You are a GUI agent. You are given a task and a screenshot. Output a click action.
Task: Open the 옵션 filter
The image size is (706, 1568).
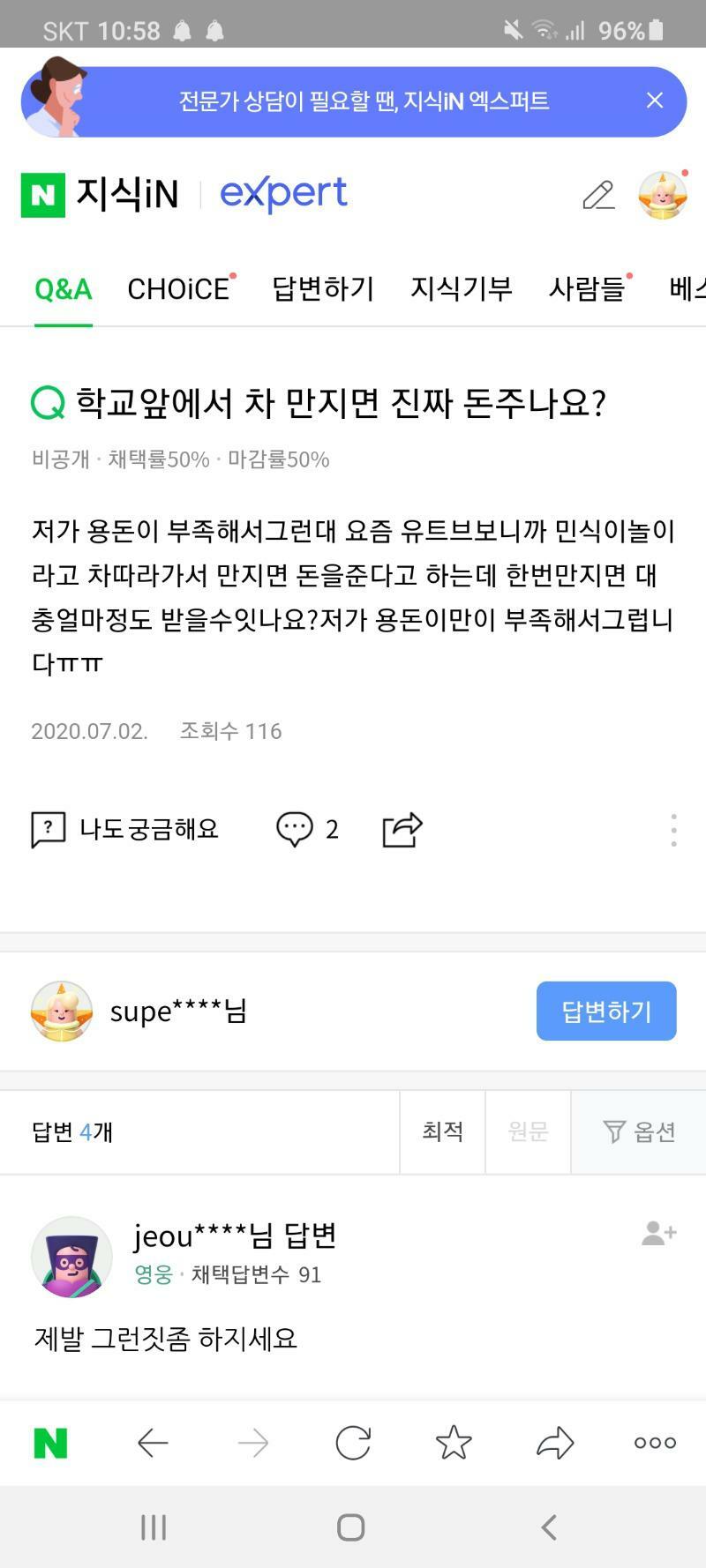[x=639, y=1131]
